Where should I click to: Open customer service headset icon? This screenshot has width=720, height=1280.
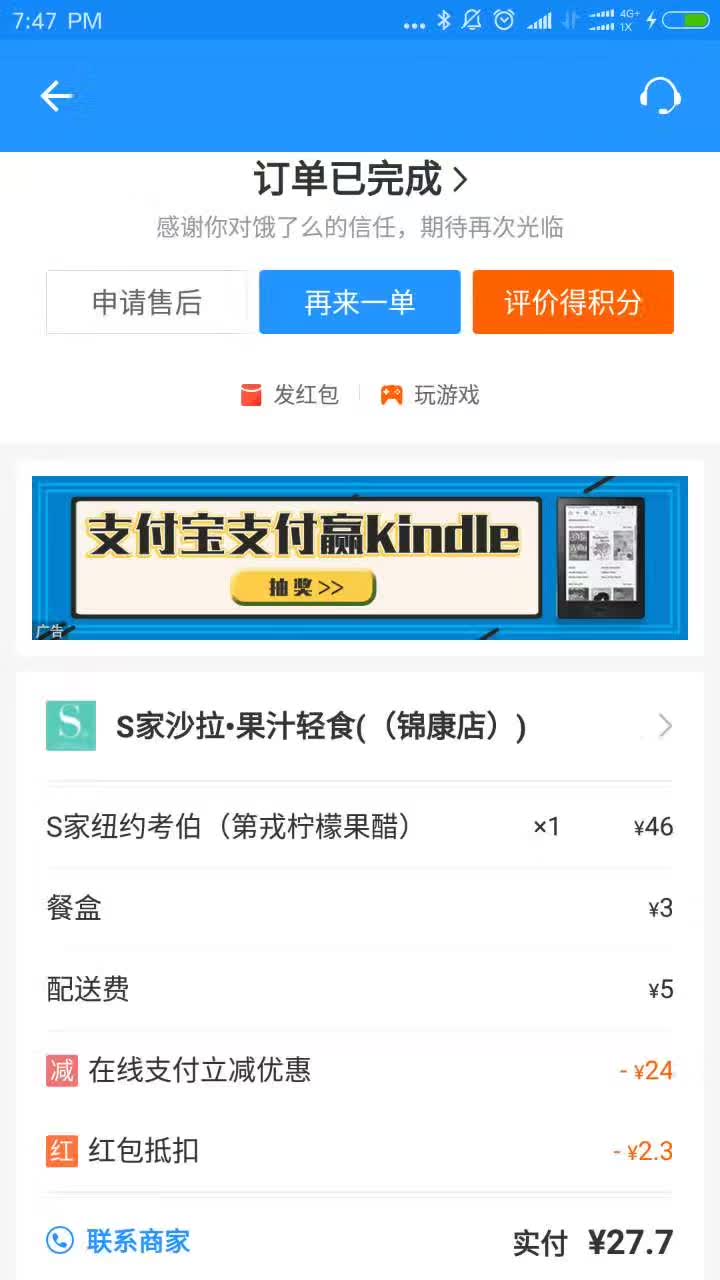point(660,96)
